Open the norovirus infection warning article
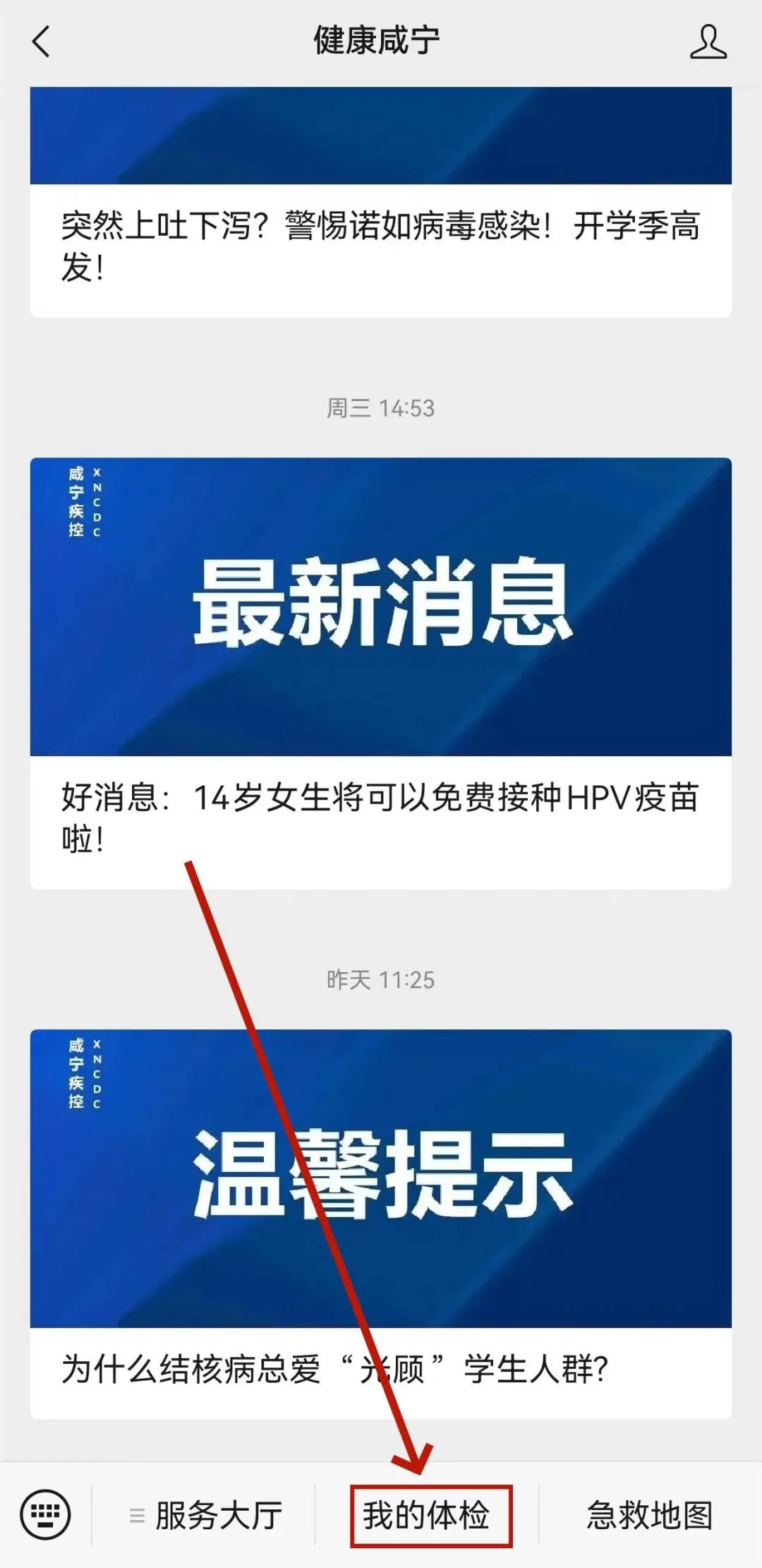The image size is (762, 1568). 380,245
